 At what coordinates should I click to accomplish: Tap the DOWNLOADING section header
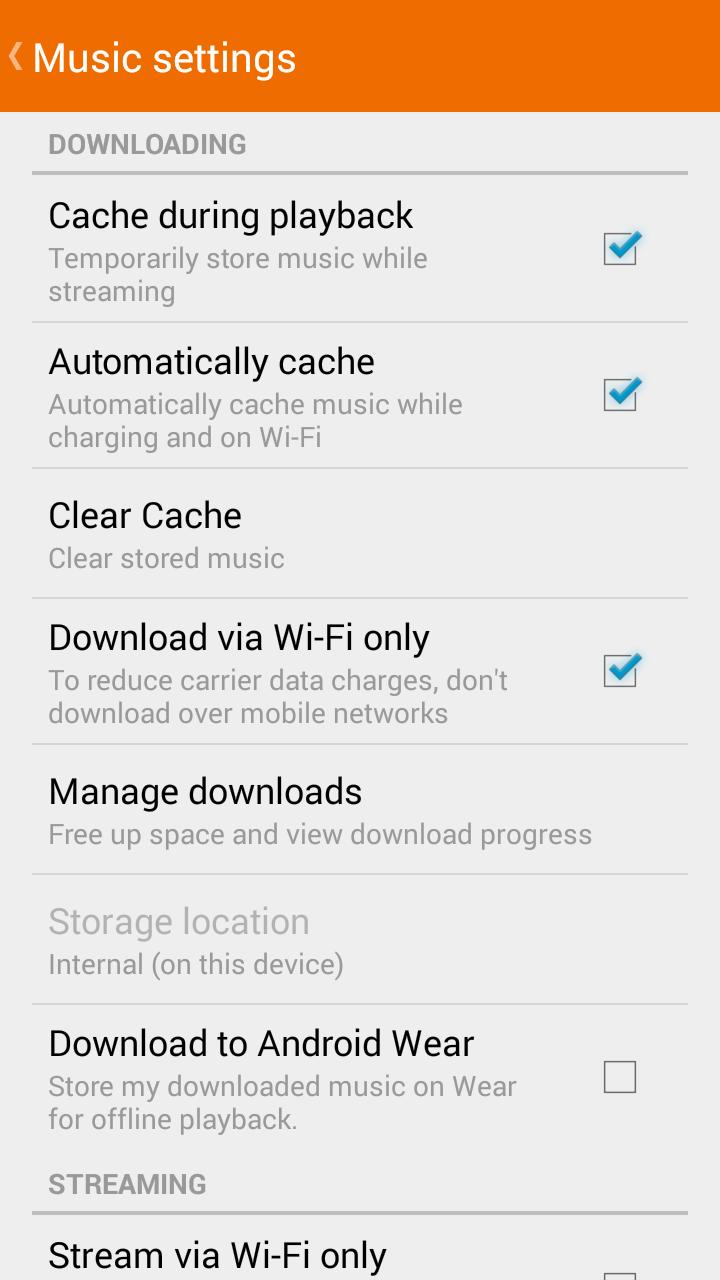click(x=146, y=144)
